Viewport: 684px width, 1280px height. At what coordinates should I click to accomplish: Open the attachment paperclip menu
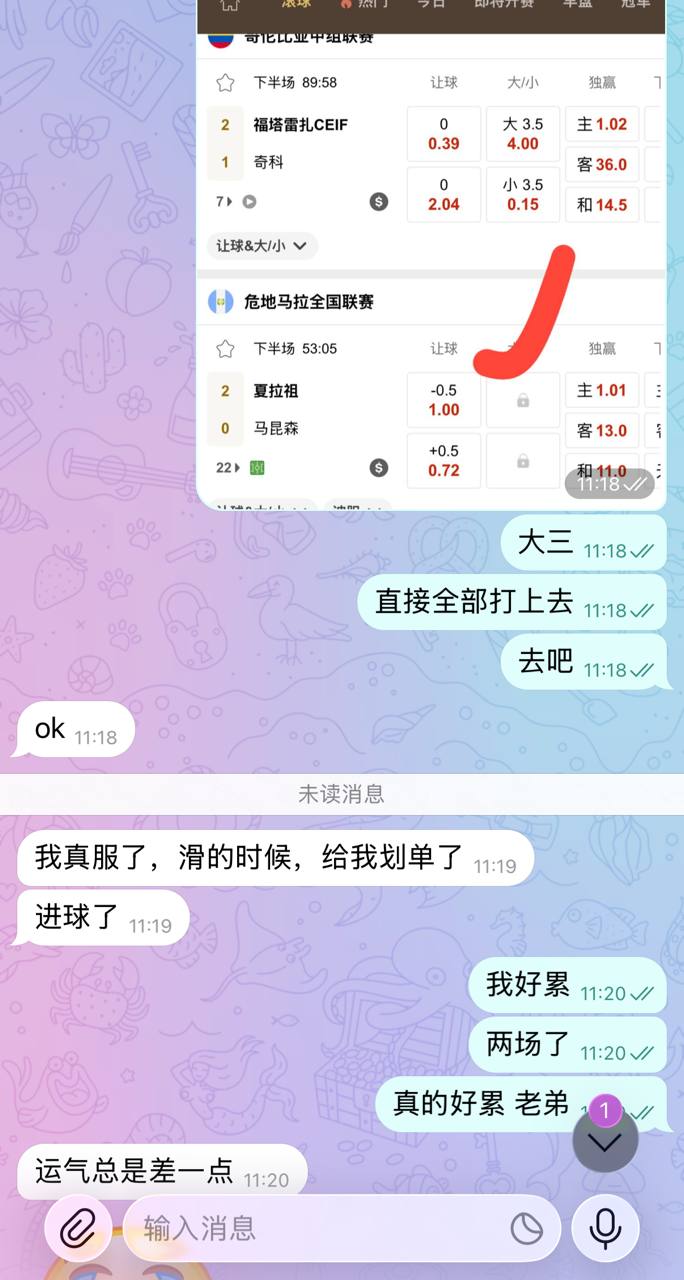tap(78, 1228)
